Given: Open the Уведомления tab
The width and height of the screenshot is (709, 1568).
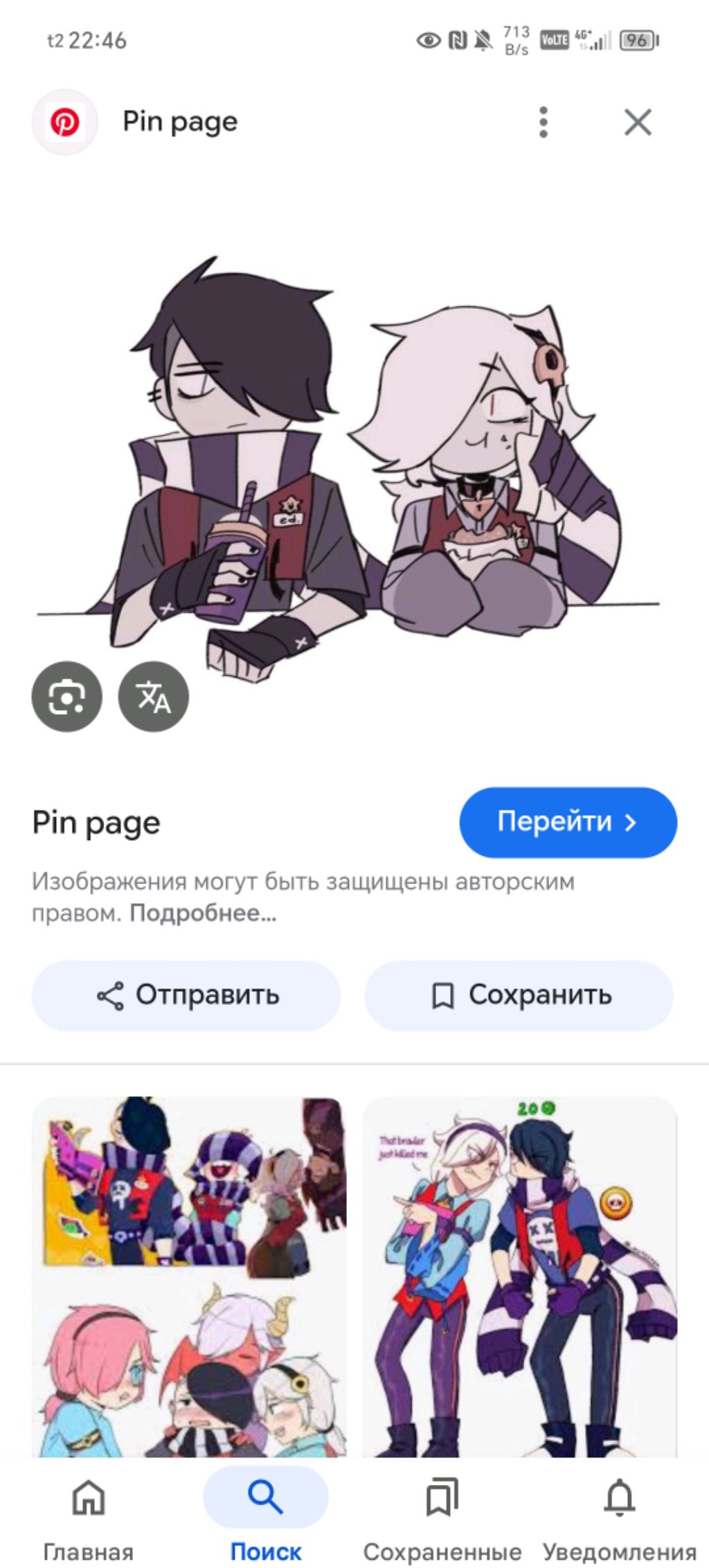Looking at the screenshot, I should (x=619, y=1517).
